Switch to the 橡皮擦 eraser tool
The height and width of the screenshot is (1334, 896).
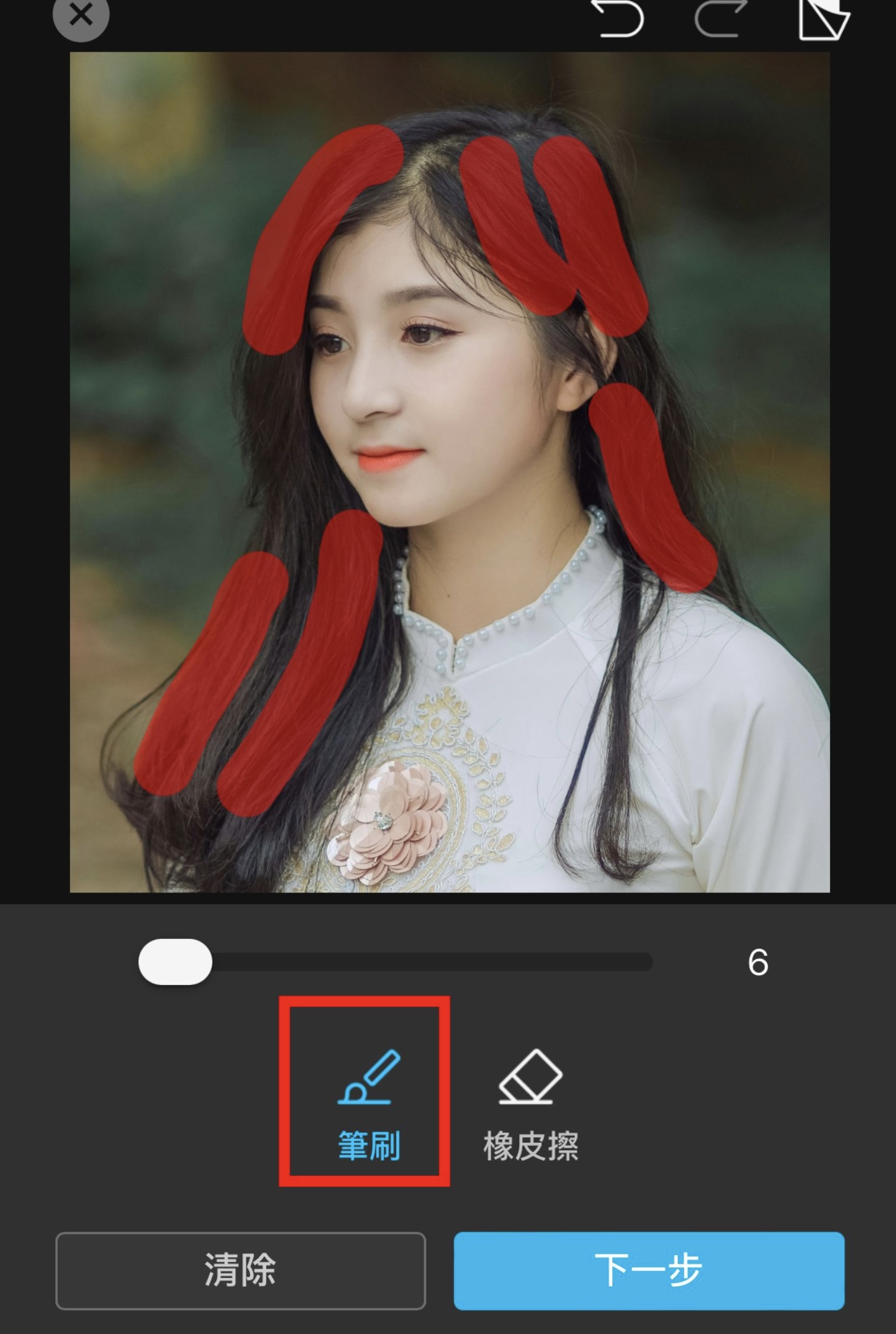click(530, 1105)
